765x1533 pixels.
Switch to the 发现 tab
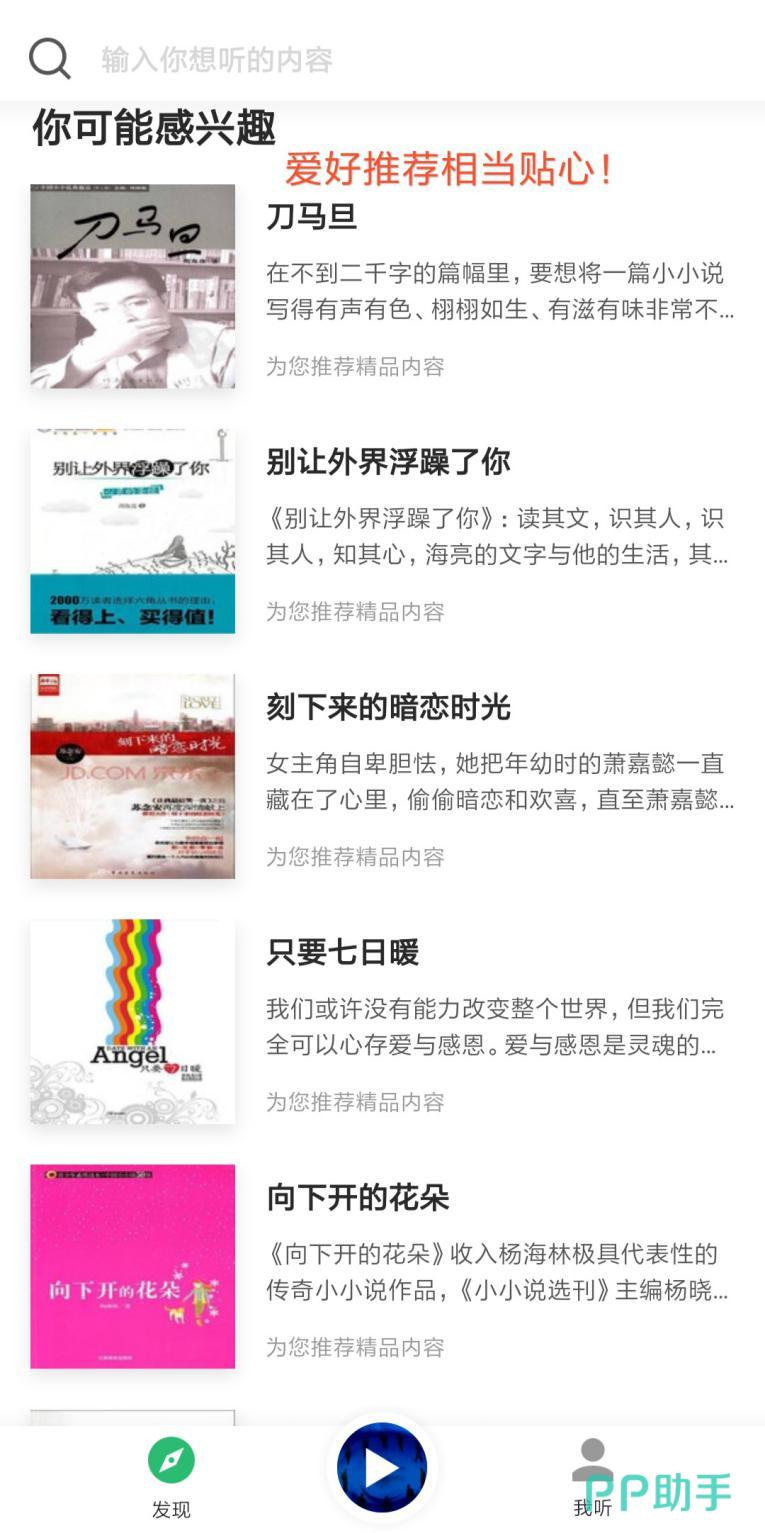click(x=171, y=1477)
